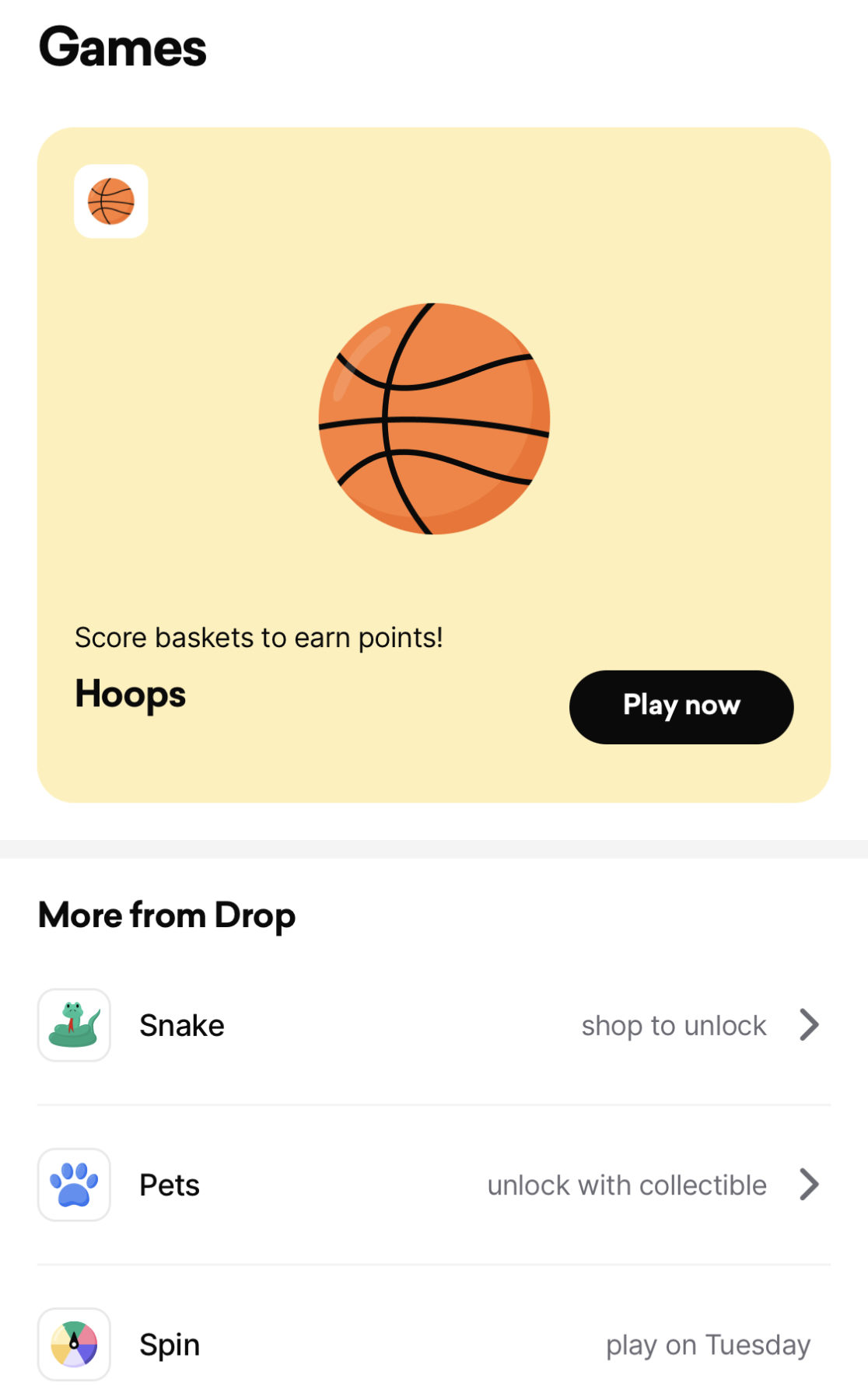Click 'unlock with collectible' next to Pets

pos(626,1185)
